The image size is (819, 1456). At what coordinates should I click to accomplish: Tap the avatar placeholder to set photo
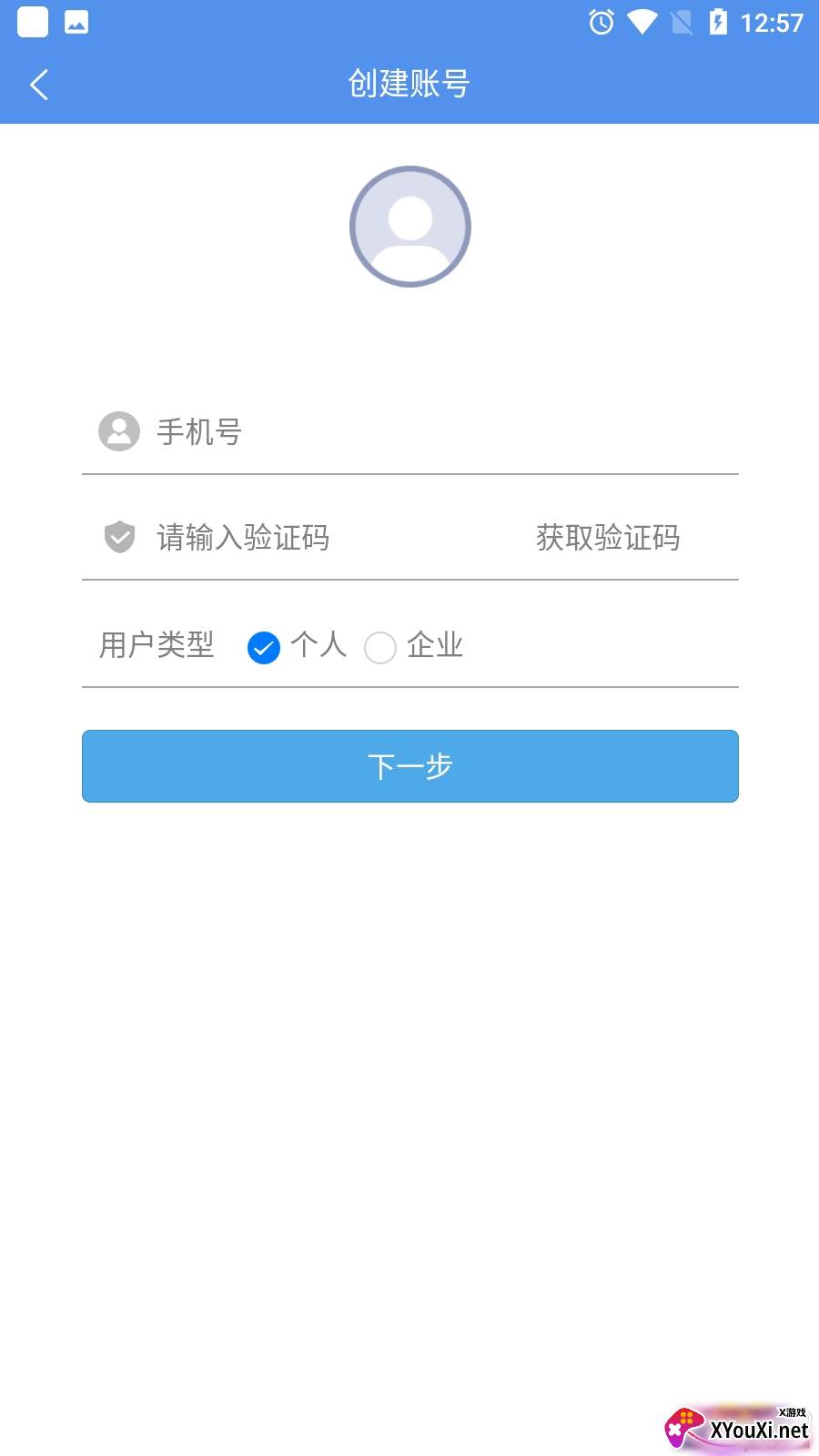tap(409, 227)
